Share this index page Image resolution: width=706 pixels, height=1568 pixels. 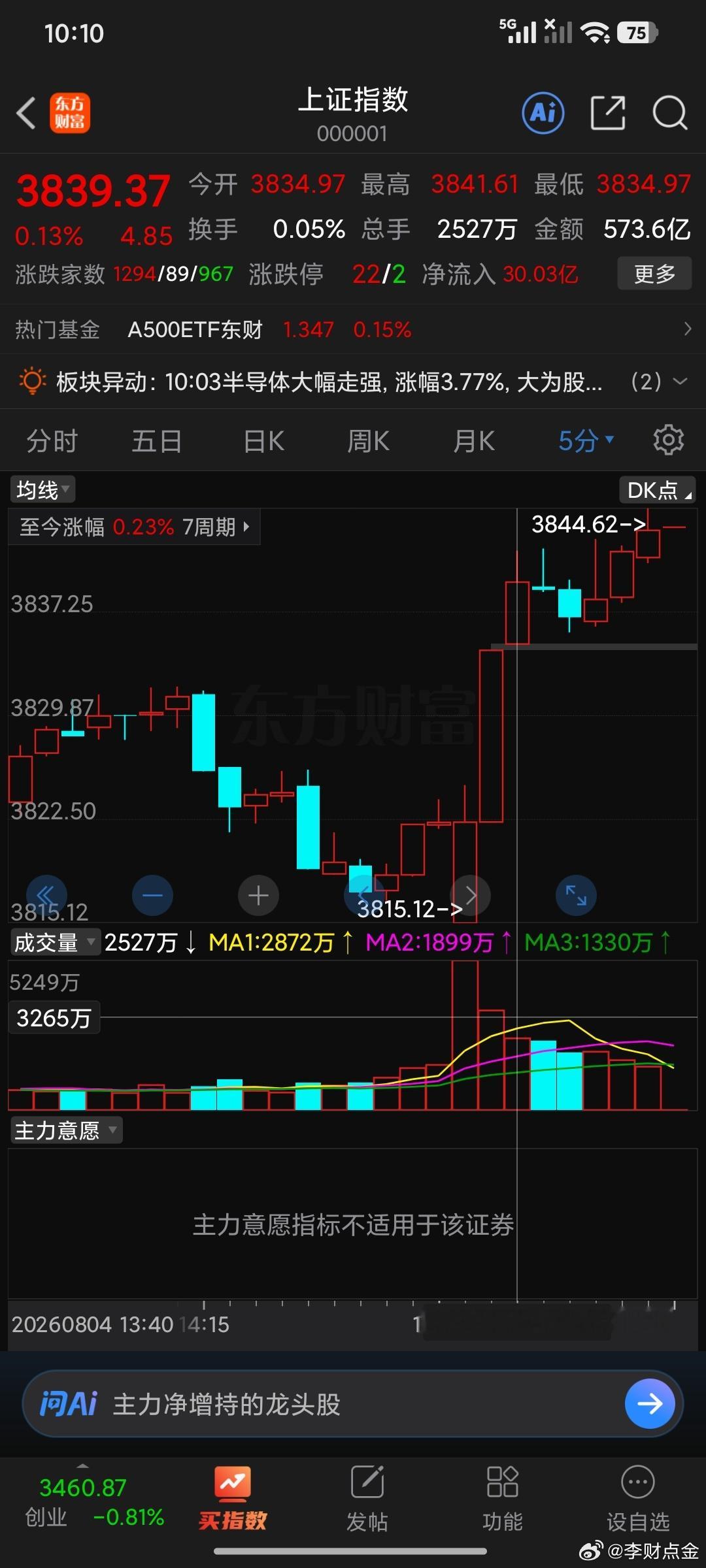608,113
